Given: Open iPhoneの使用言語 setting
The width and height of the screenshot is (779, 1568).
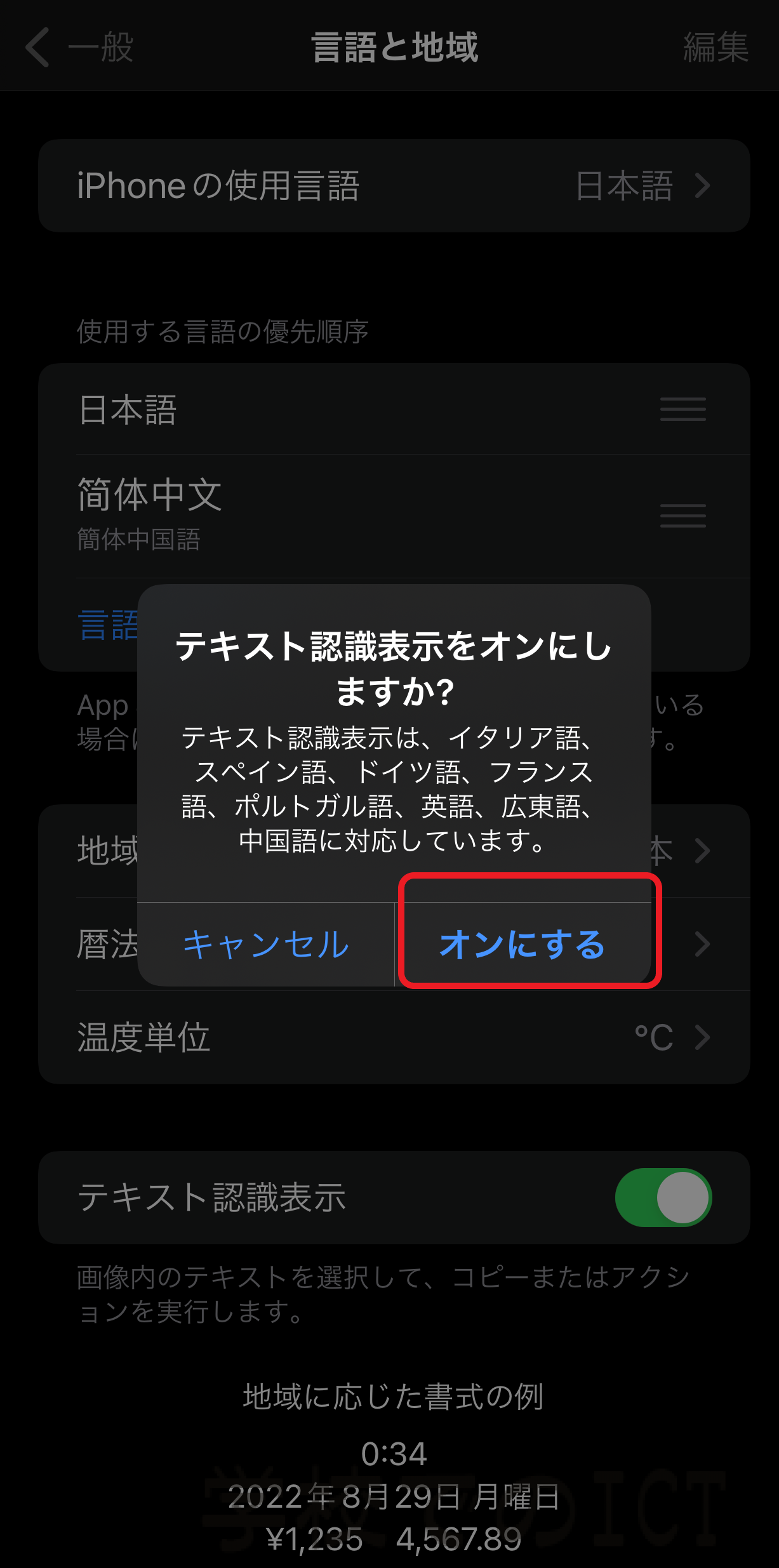Looking at the screenshot, I should [x=394, y=186].
